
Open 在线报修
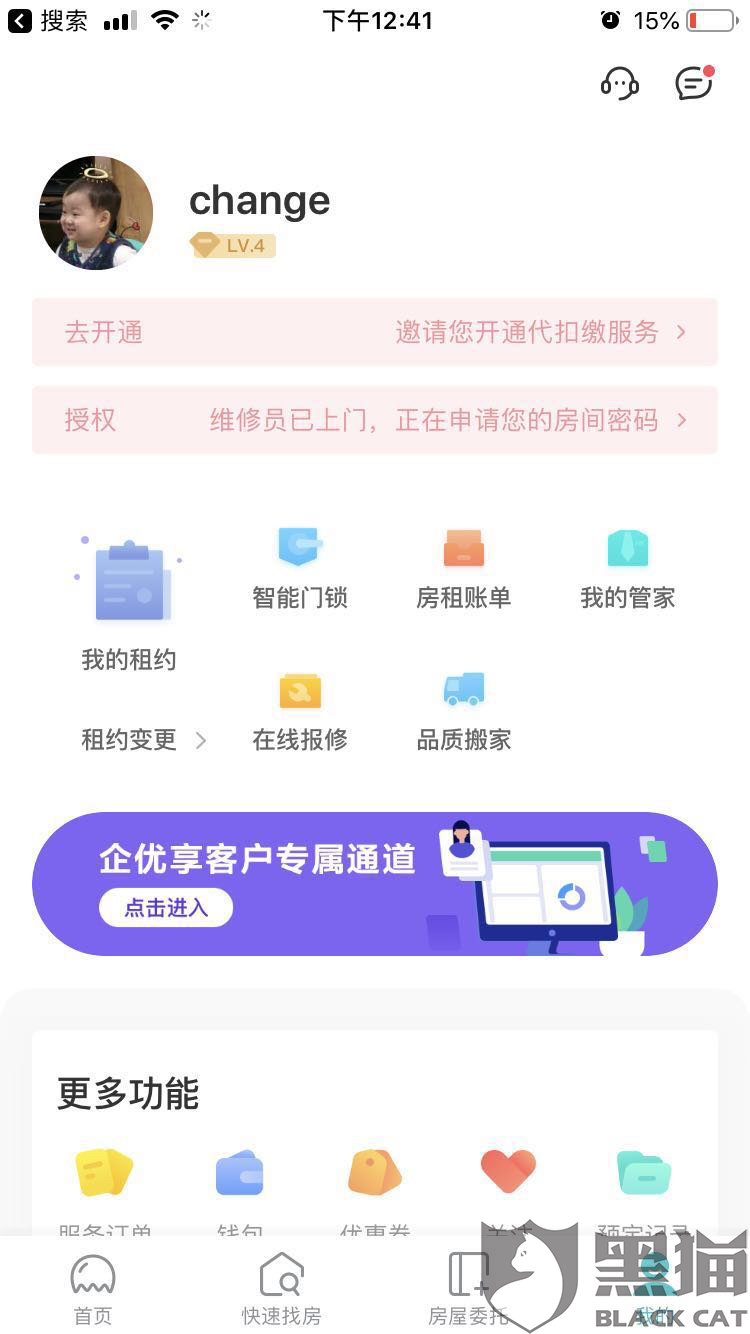click(x=300, y=712)
